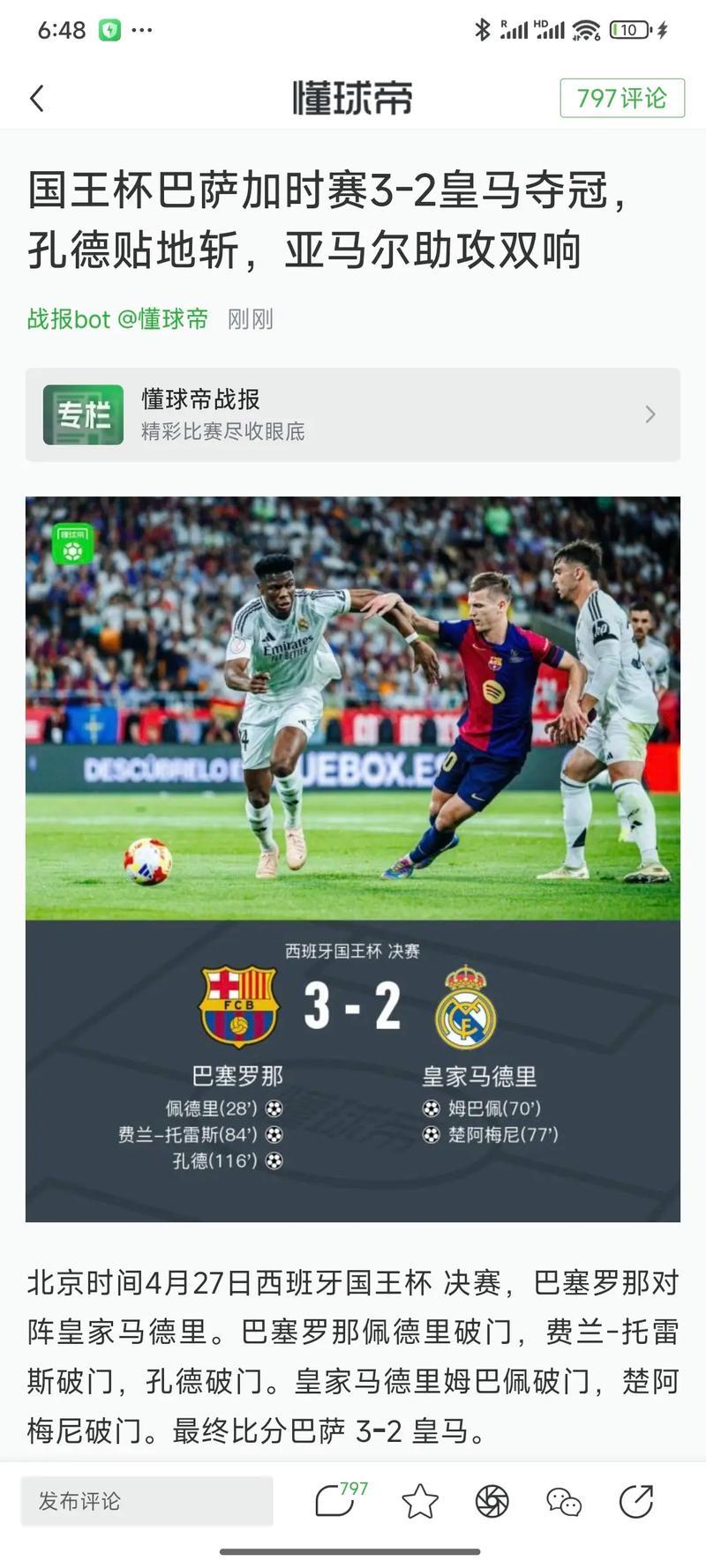Image resolution: width=706 pixels, height=1568 pixels.
Task: Open the comment bubble icon showing 797
Action: coord(336,1501)
